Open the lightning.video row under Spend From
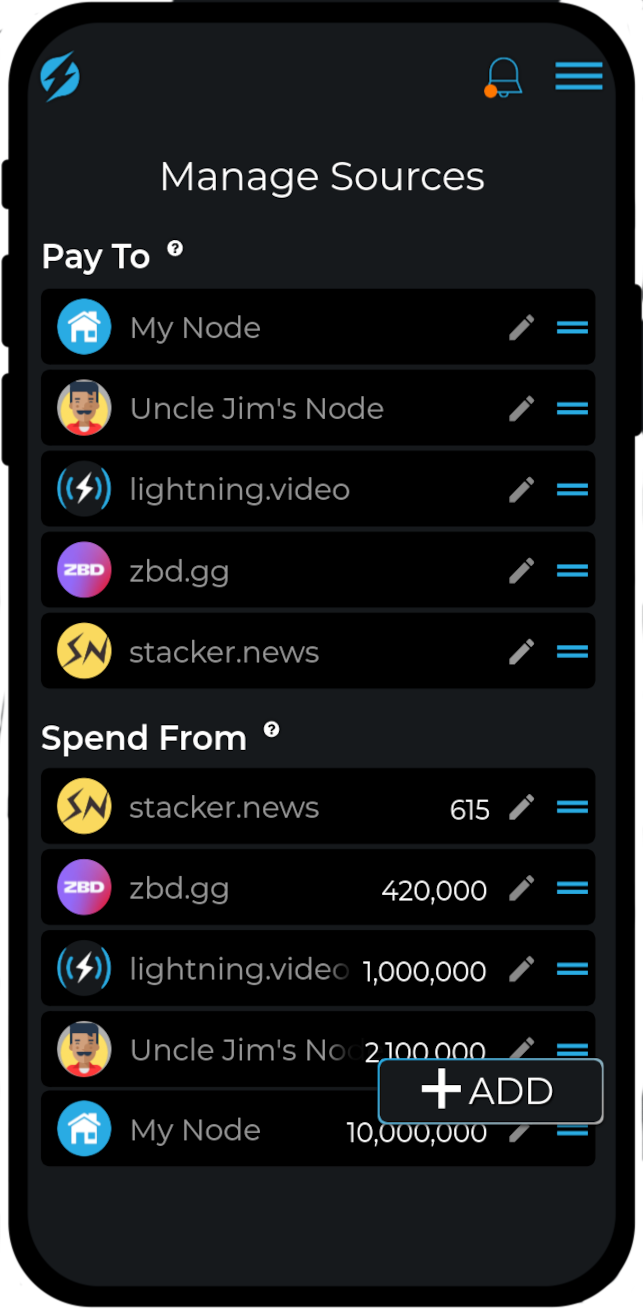The height and width of the screenshot is (1309, 643). pyautogui.click(x=318, y=969)
